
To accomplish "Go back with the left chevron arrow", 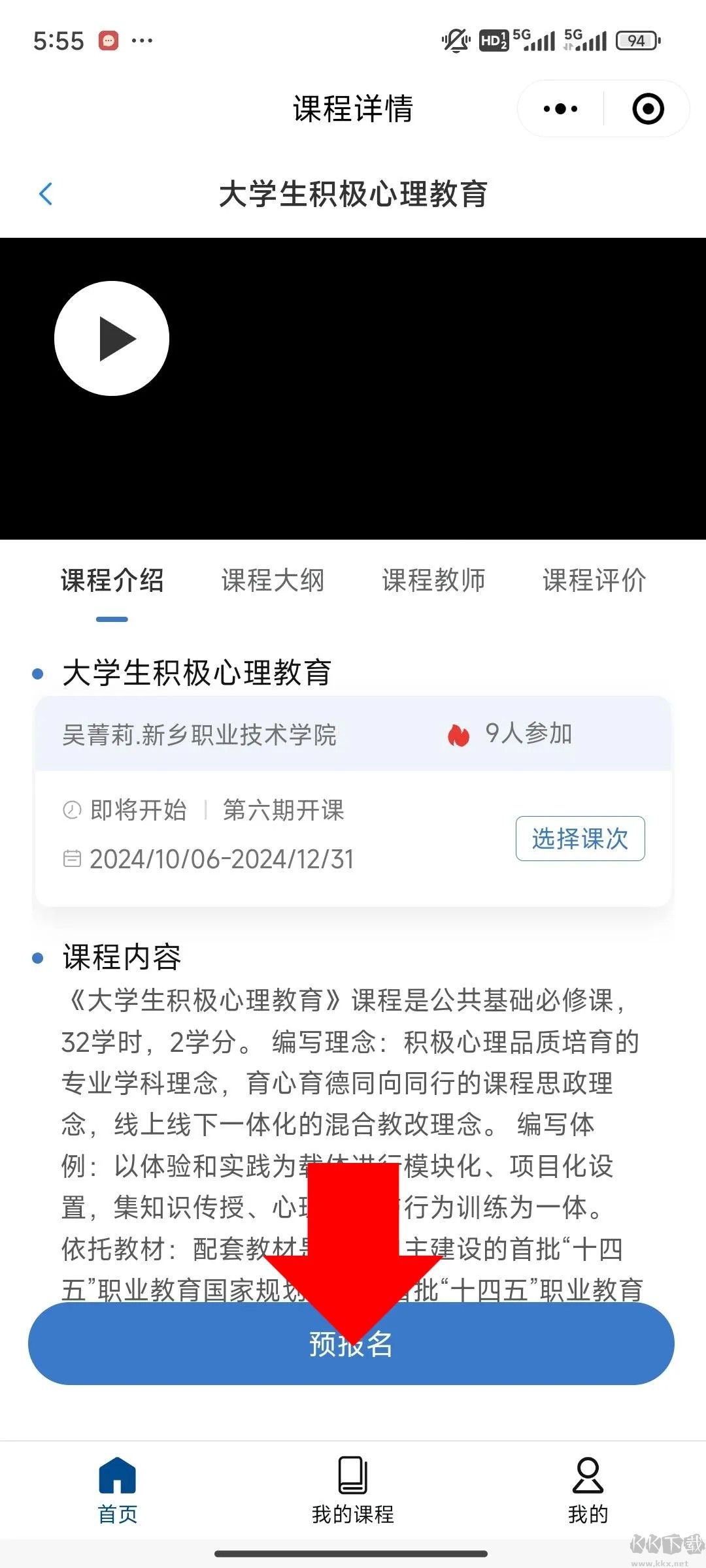I will (45, 194).
